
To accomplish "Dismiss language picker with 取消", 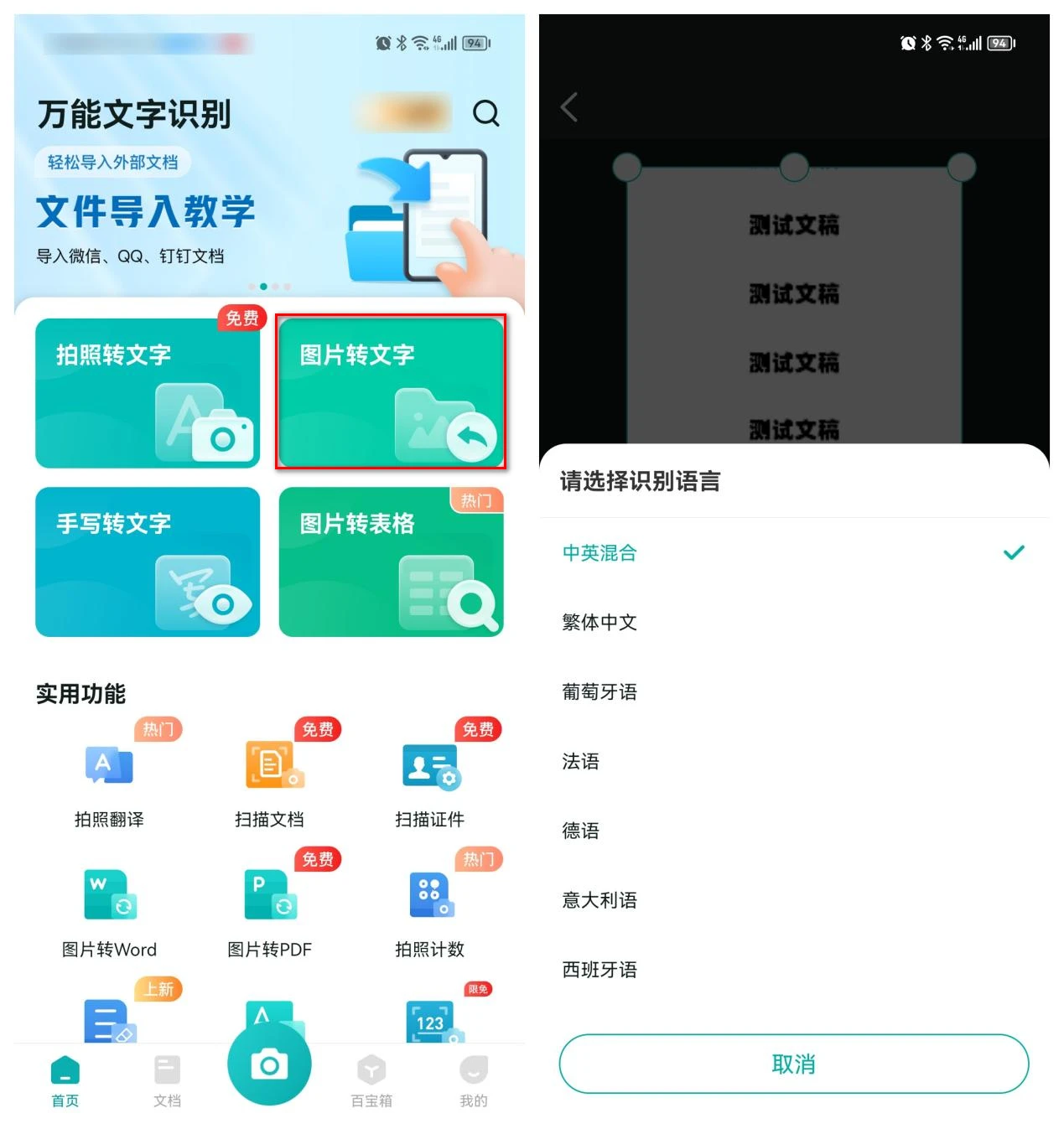I will pyautogui.click(x=793, y=1064).
